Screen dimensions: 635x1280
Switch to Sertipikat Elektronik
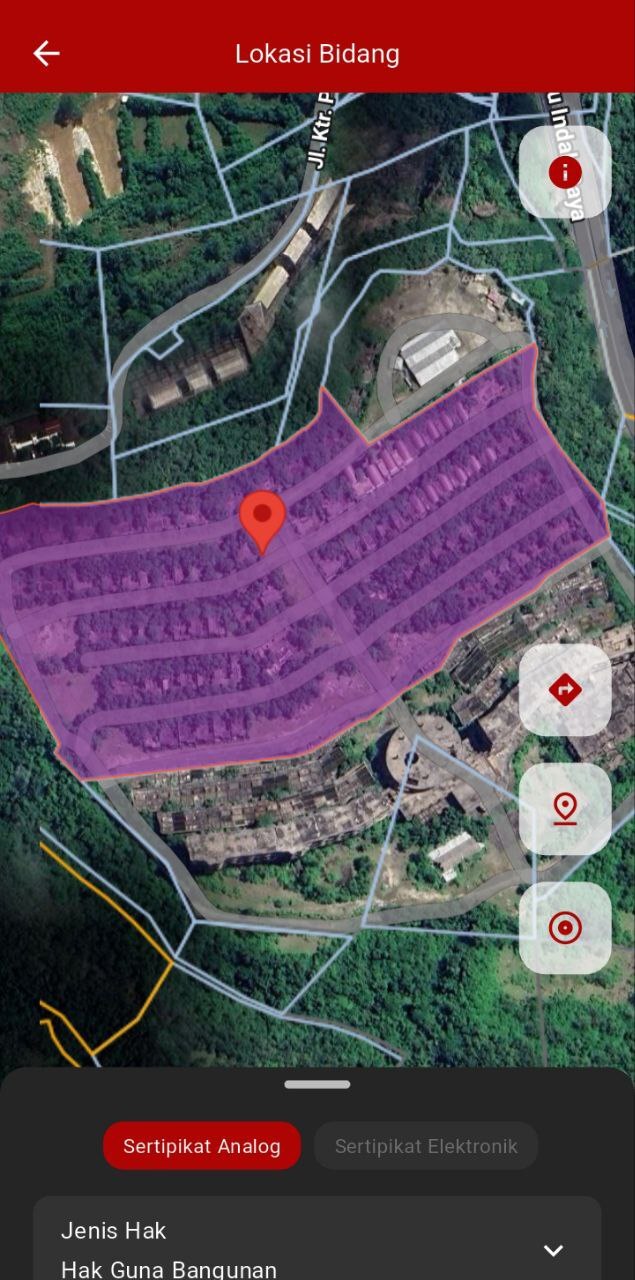pyautogui.click(x=426, y=1146)
